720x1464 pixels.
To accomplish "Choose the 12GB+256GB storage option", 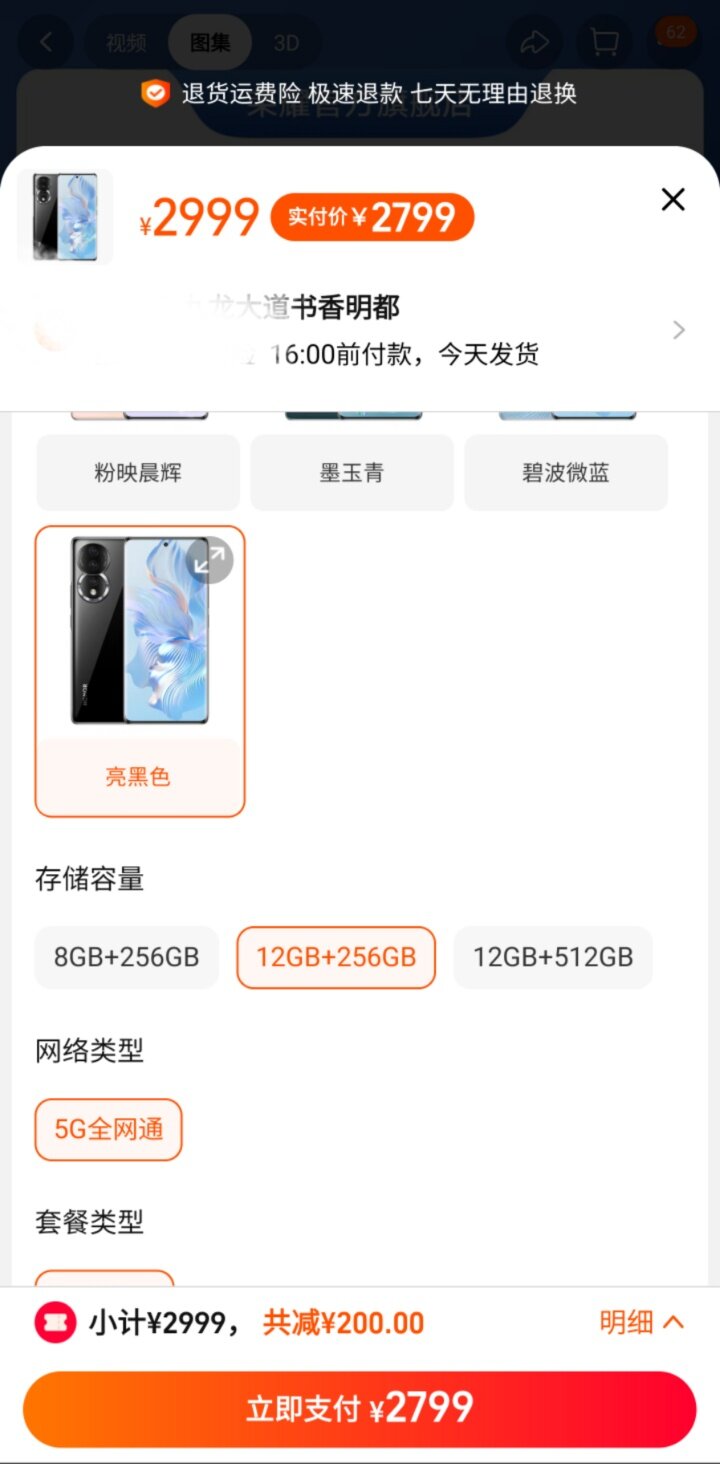I will click(336, 957).
